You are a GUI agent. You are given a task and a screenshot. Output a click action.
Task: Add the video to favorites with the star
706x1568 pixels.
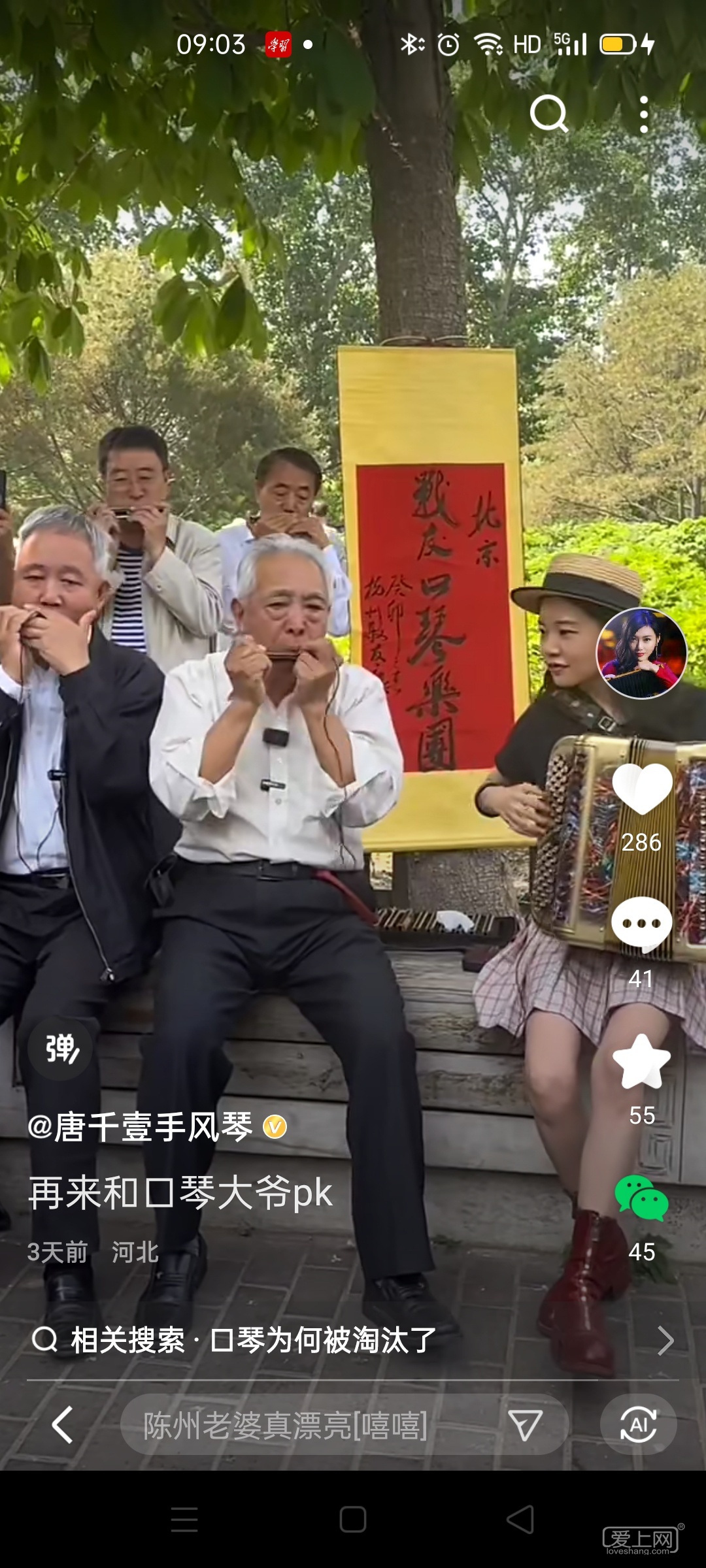tap(641, 1062)
